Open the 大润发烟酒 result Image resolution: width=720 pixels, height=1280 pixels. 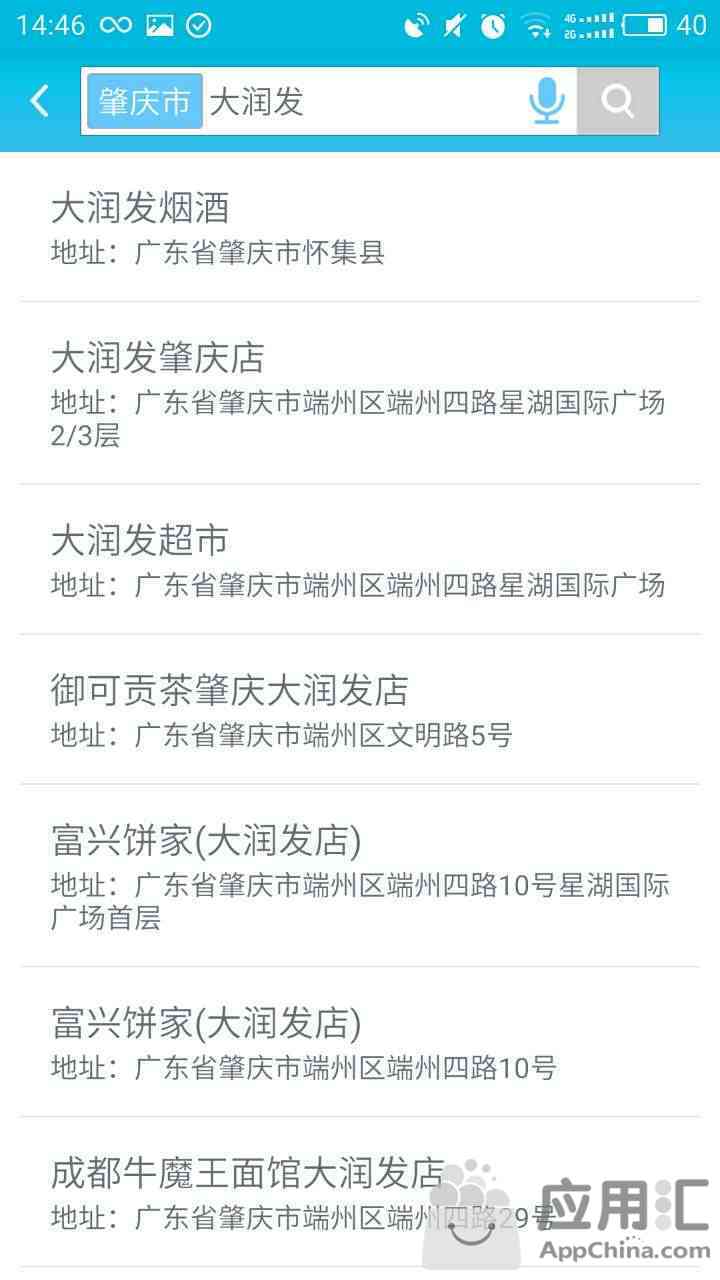pos(360,227)
